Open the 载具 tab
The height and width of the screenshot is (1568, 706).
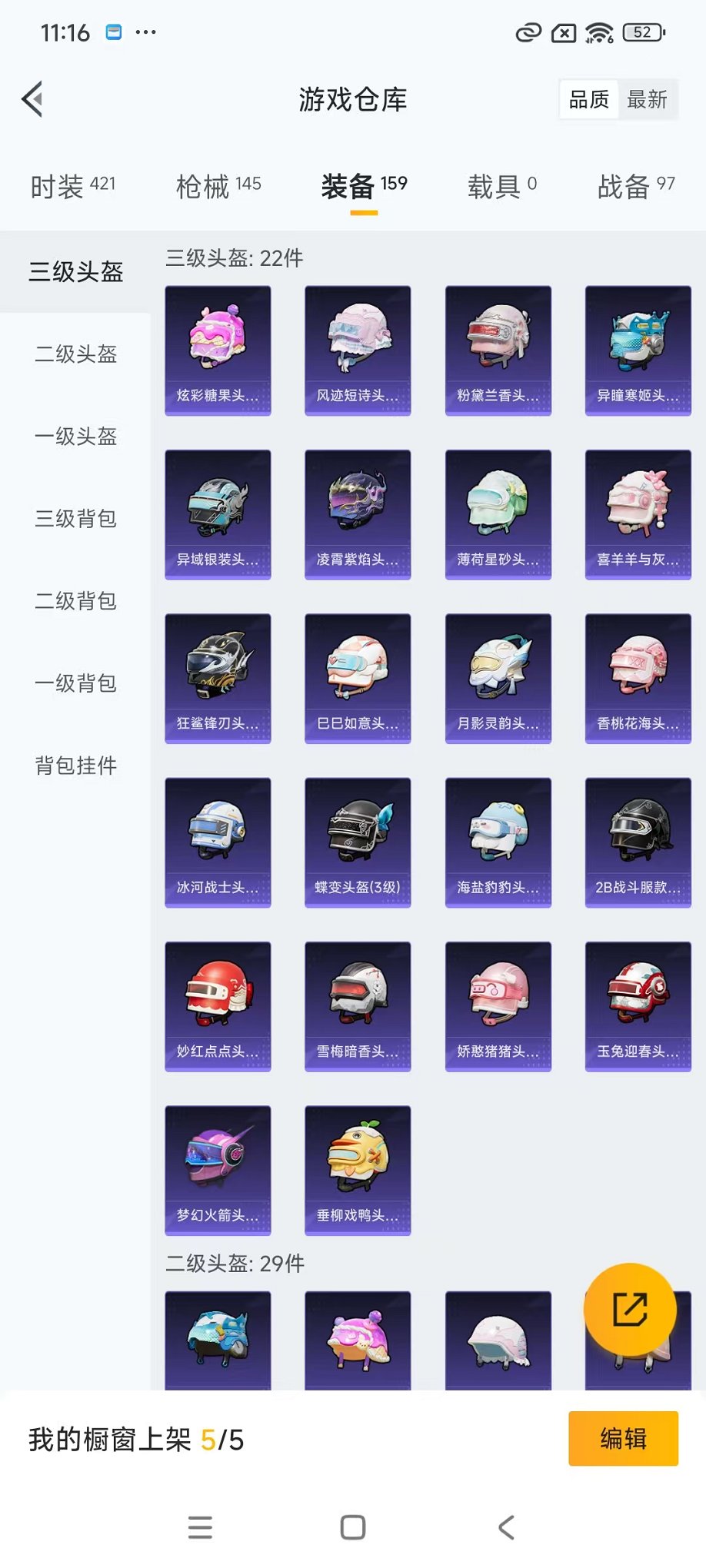(x=501, y=185)
